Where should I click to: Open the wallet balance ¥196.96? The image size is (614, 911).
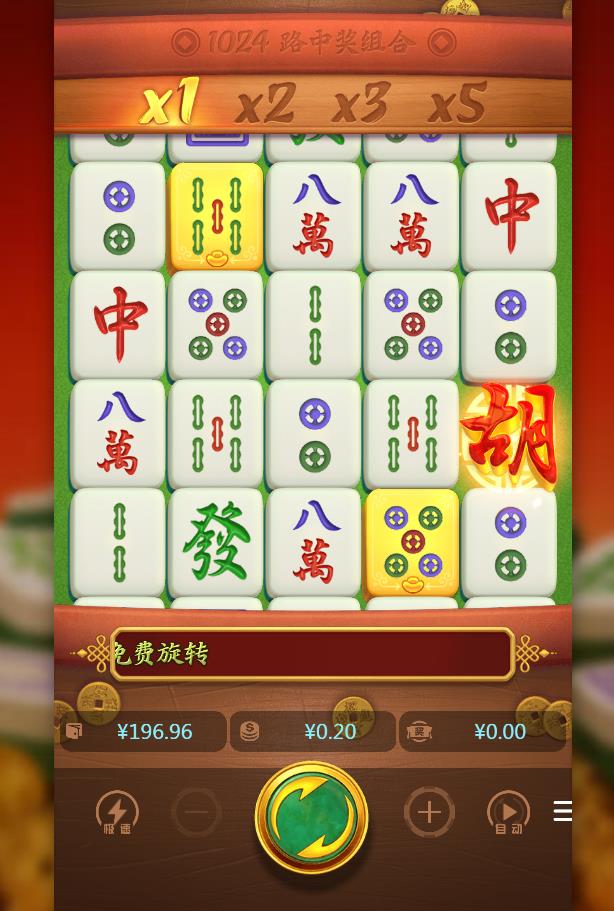point(144,731)
